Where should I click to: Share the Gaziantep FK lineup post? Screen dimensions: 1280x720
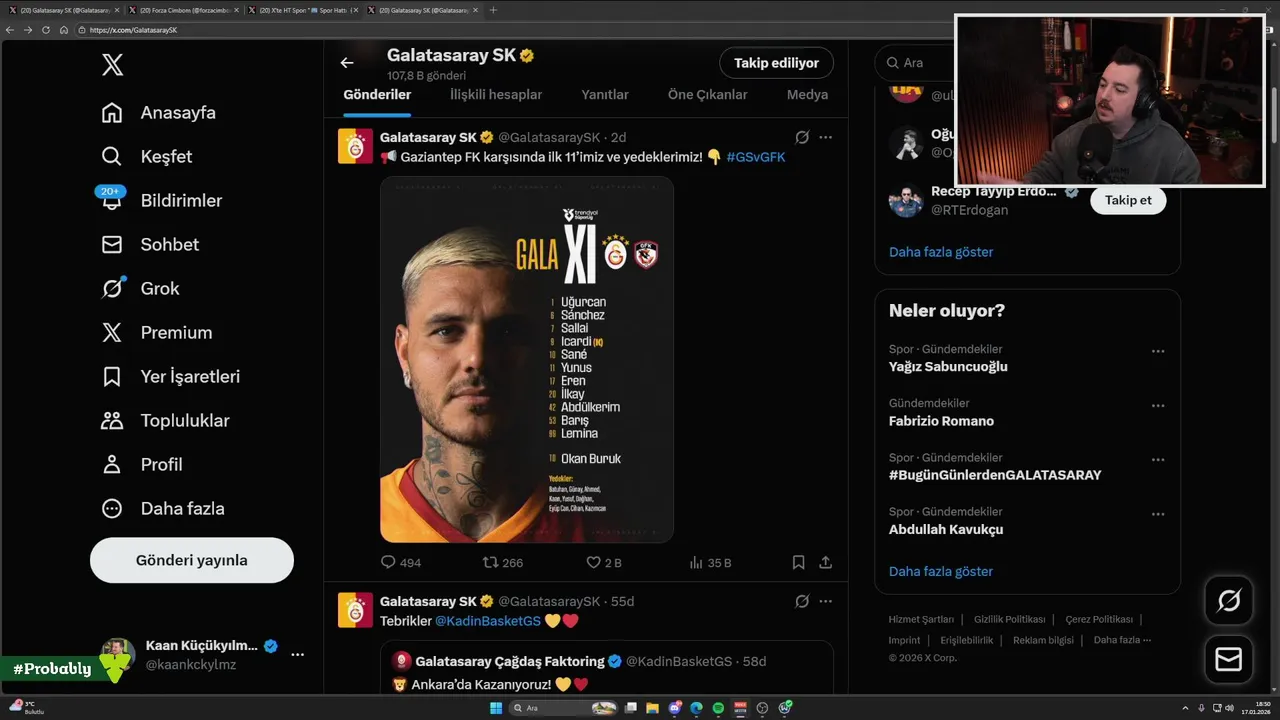826,563
